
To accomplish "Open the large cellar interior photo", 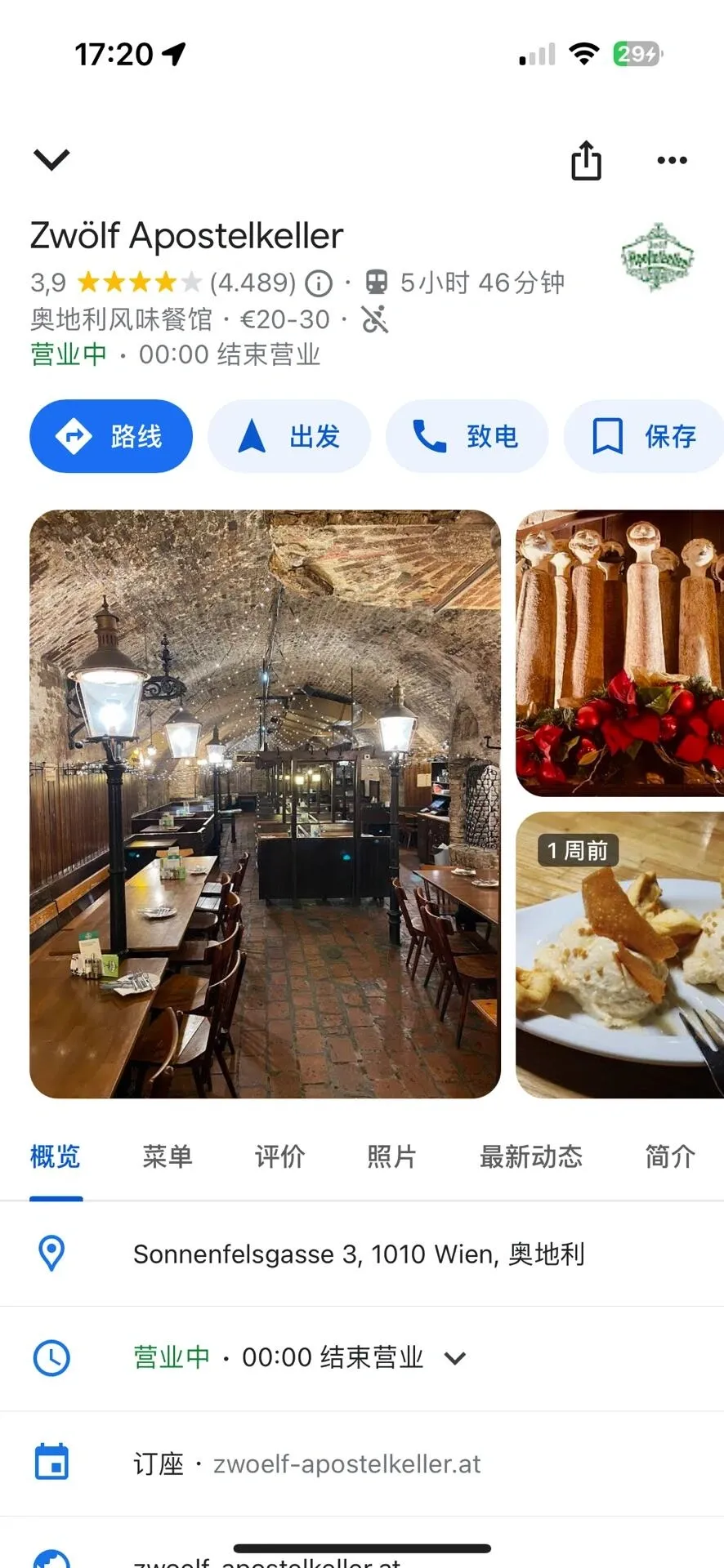I will click(x=265, y=804).
